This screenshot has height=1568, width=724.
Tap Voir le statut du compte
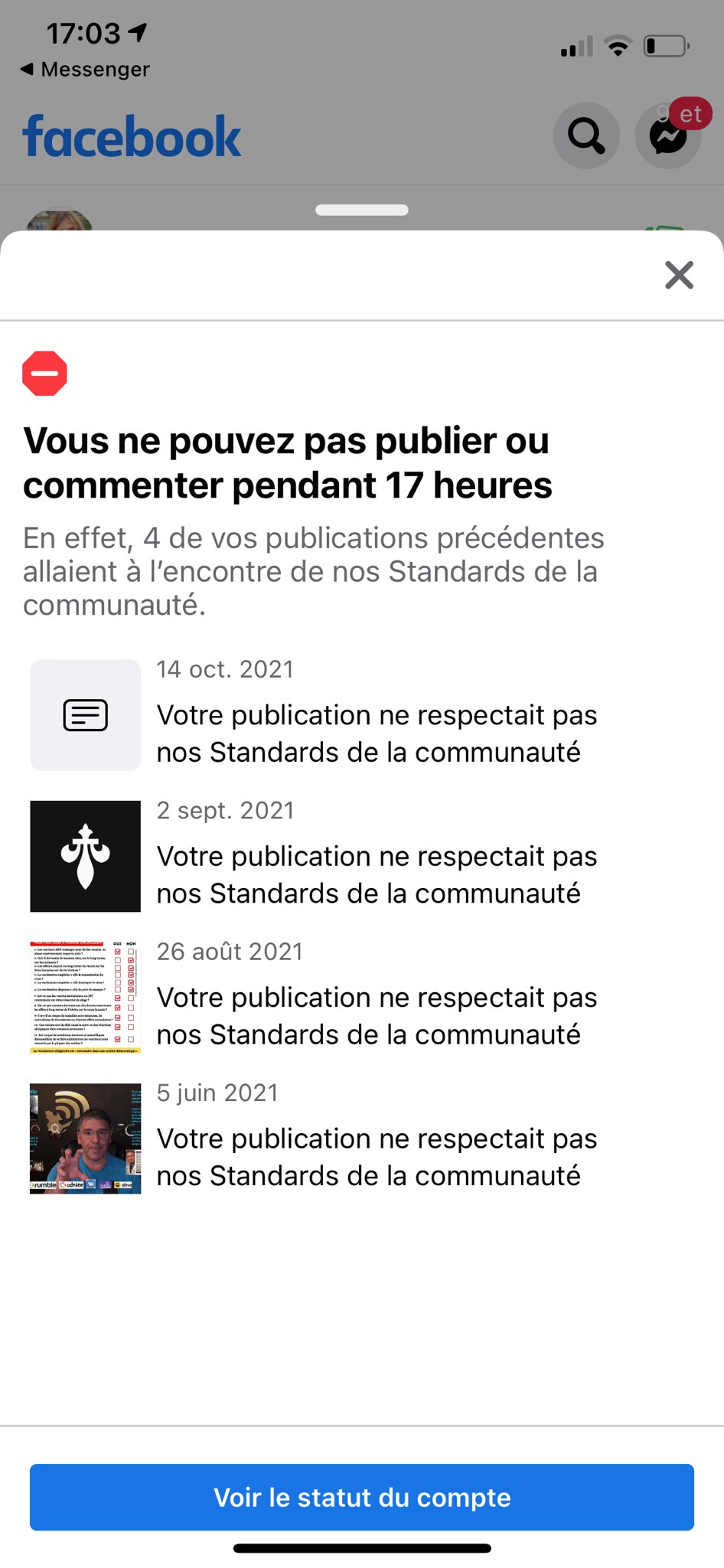(362, 1497)
